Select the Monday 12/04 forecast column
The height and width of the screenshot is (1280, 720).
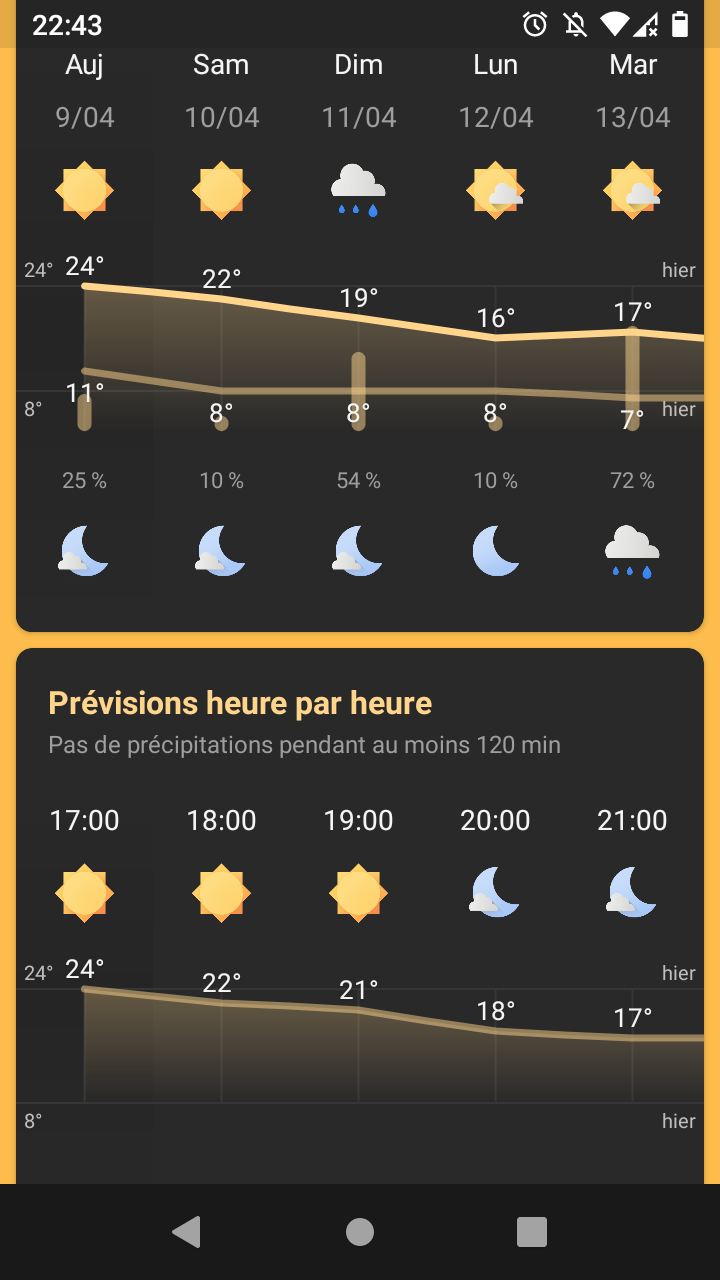pyautogui.click(x=495, y=190)
